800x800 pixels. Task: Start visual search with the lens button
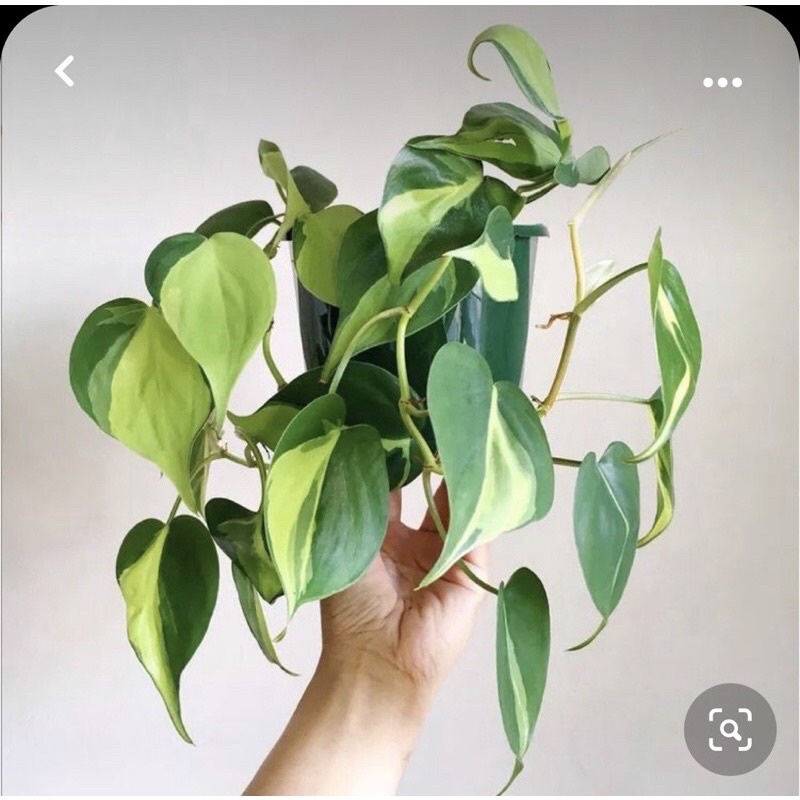[x=730, y=729]
